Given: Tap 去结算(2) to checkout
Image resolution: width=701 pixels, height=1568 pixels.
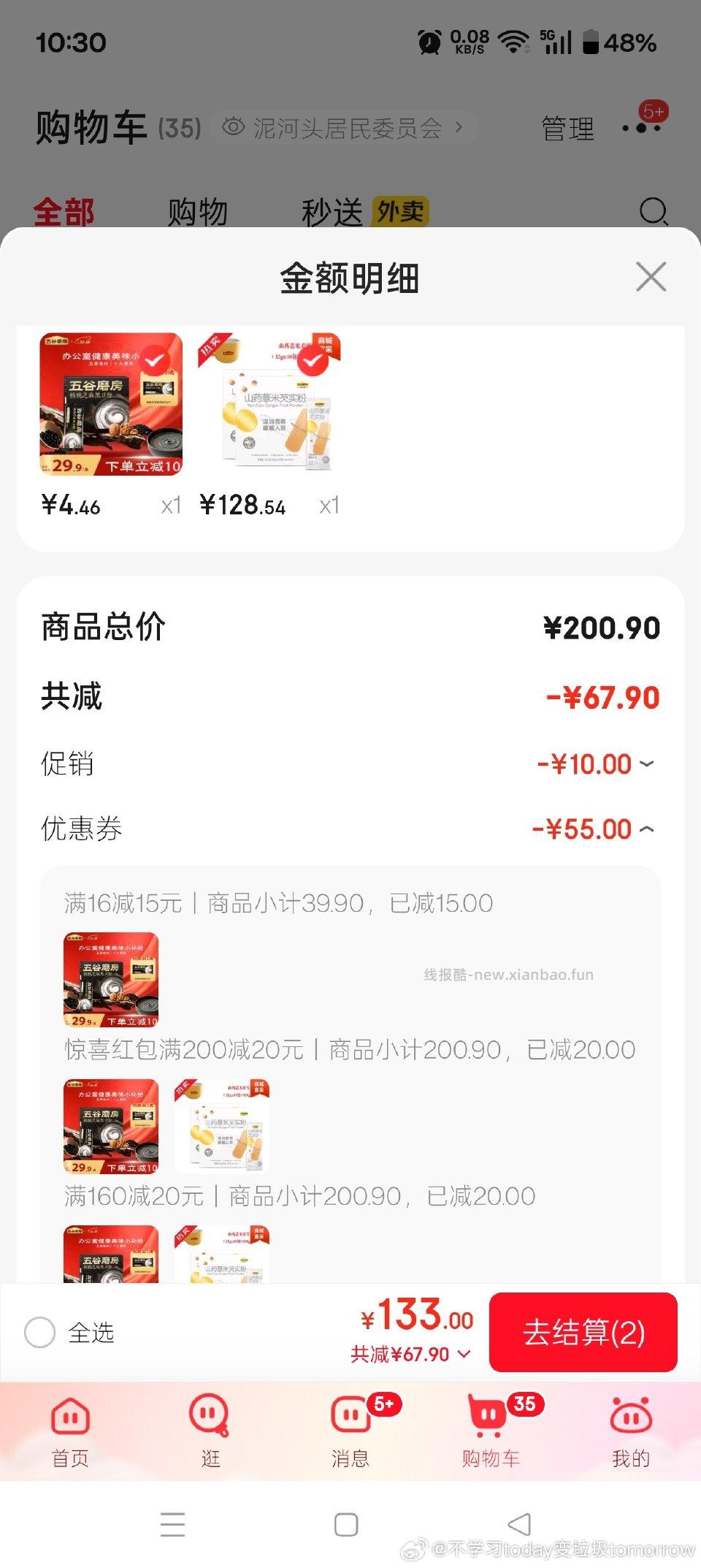Looking at the screenshot, I should (x=583, y=1332).
